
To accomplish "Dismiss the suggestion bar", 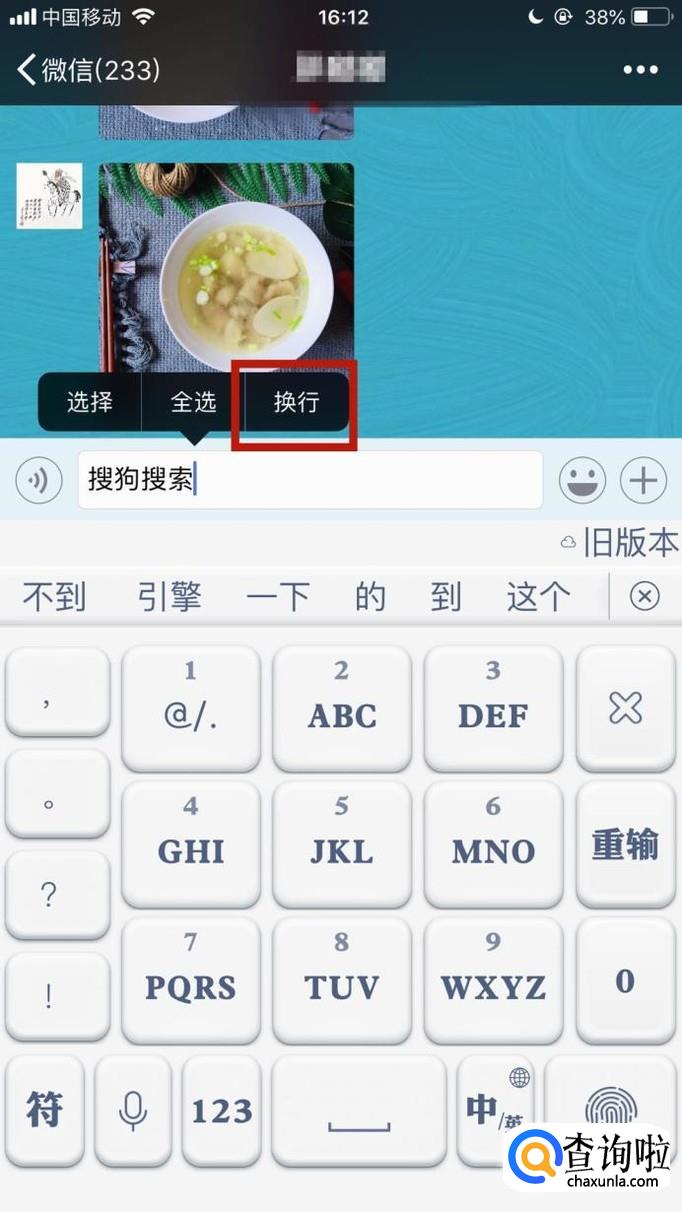I will coord(645,597).
